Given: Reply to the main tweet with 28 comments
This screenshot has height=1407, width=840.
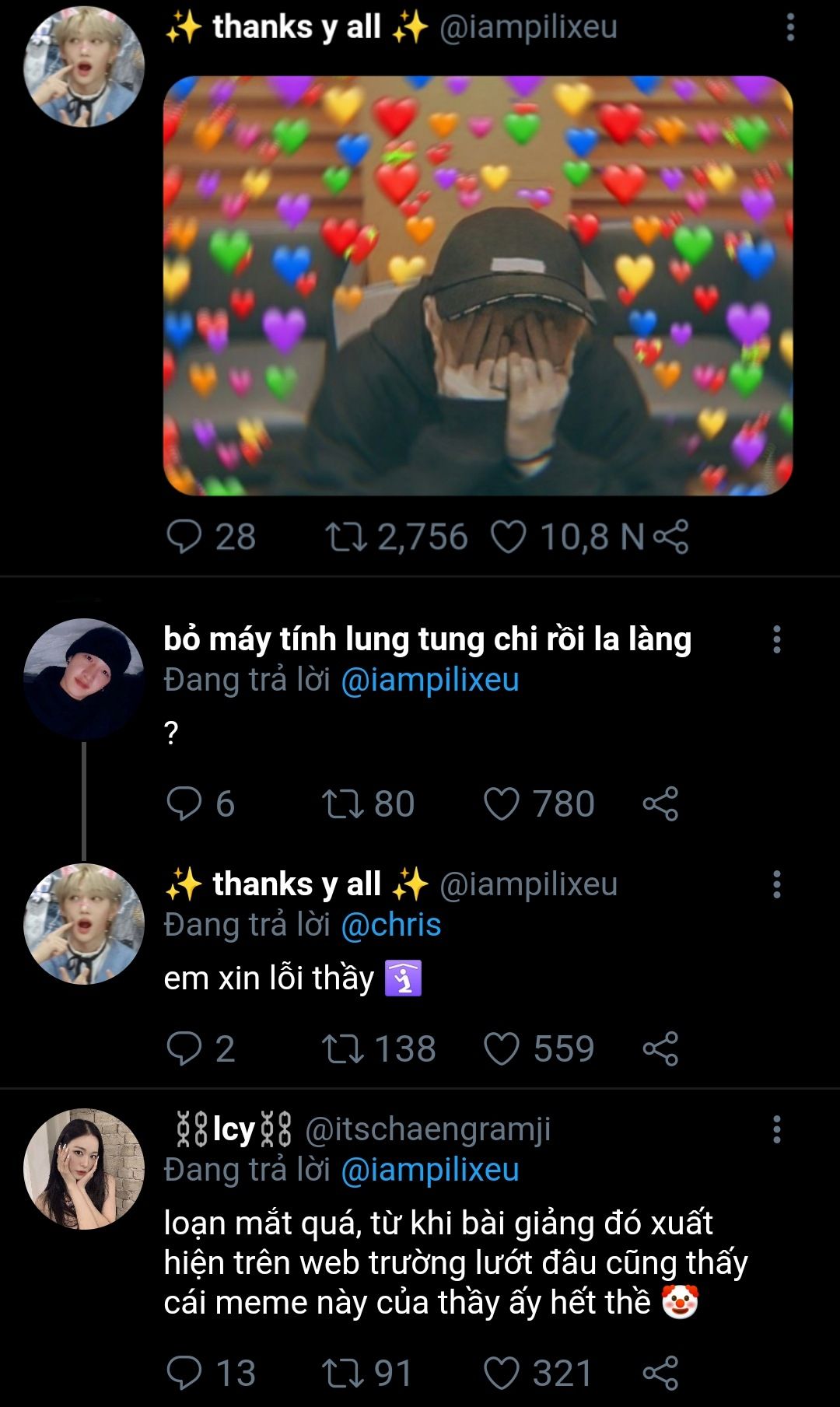Looking at the screenshot, I should coord(184,537).
